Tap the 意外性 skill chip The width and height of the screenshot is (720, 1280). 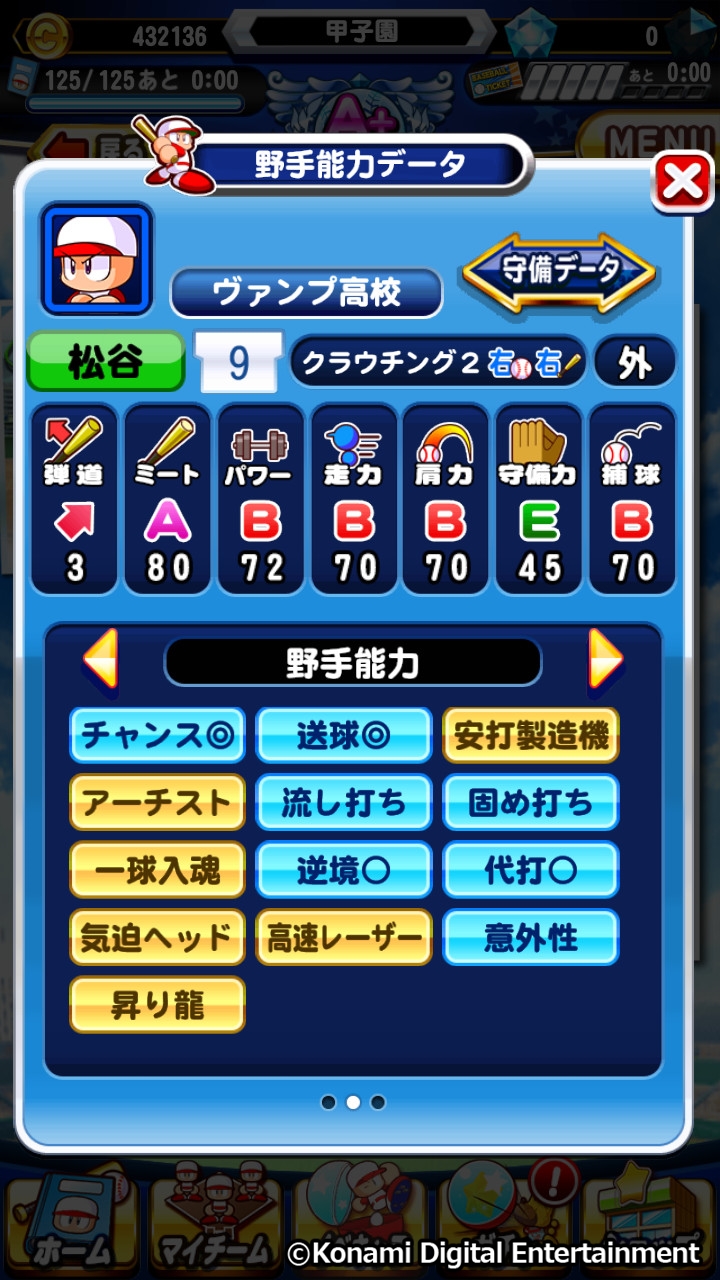pos(531,937)
